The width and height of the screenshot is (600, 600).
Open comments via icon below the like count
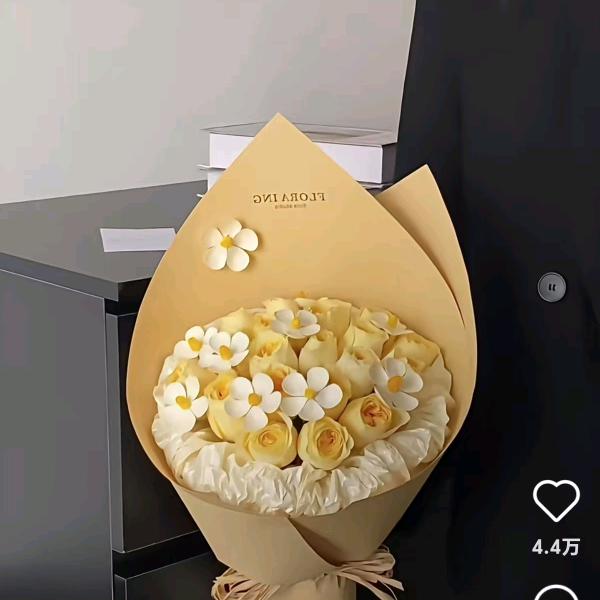(x=556, y=592)
